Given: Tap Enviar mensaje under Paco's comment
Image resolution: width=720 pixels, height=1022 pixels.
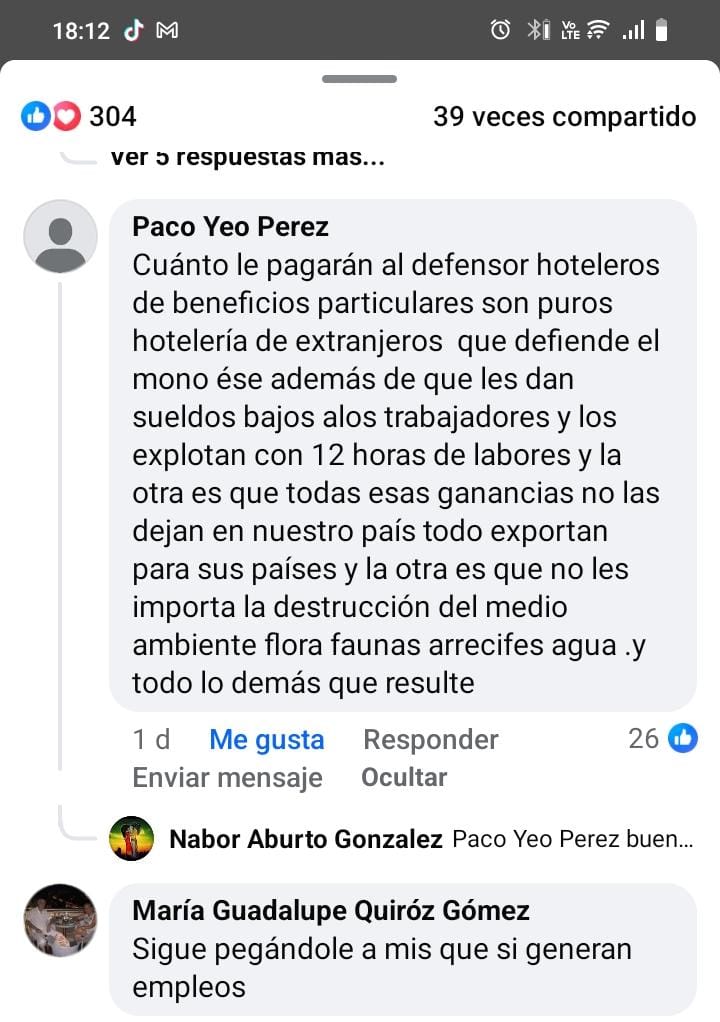Looking at the screenshot, I should [227, 777].
